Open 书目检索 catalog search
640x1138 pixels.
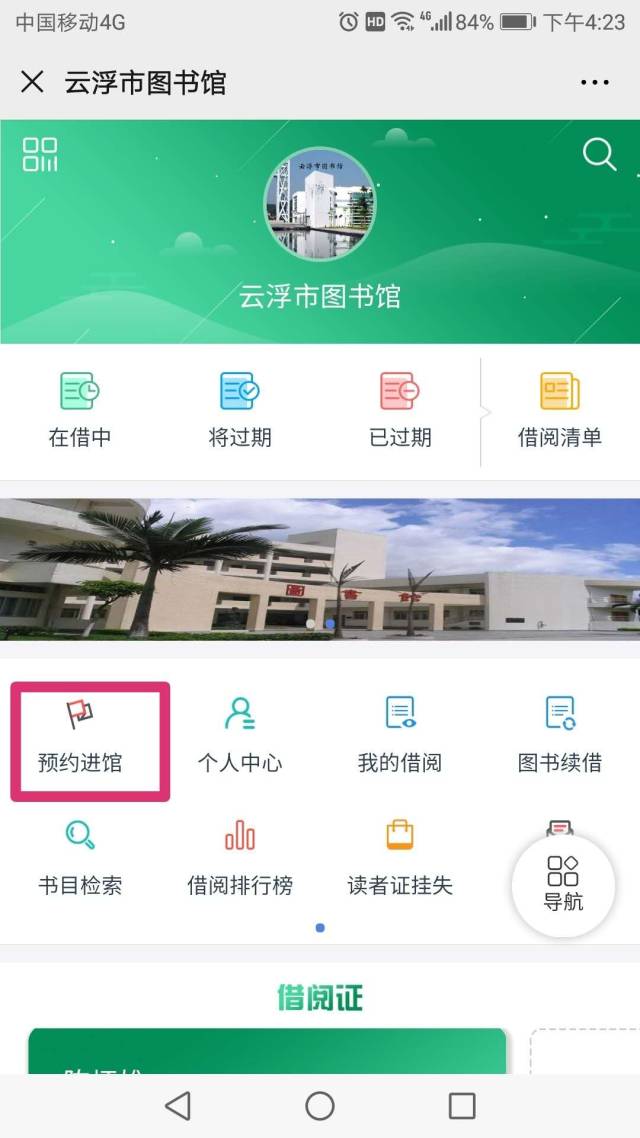click(80, 858)
